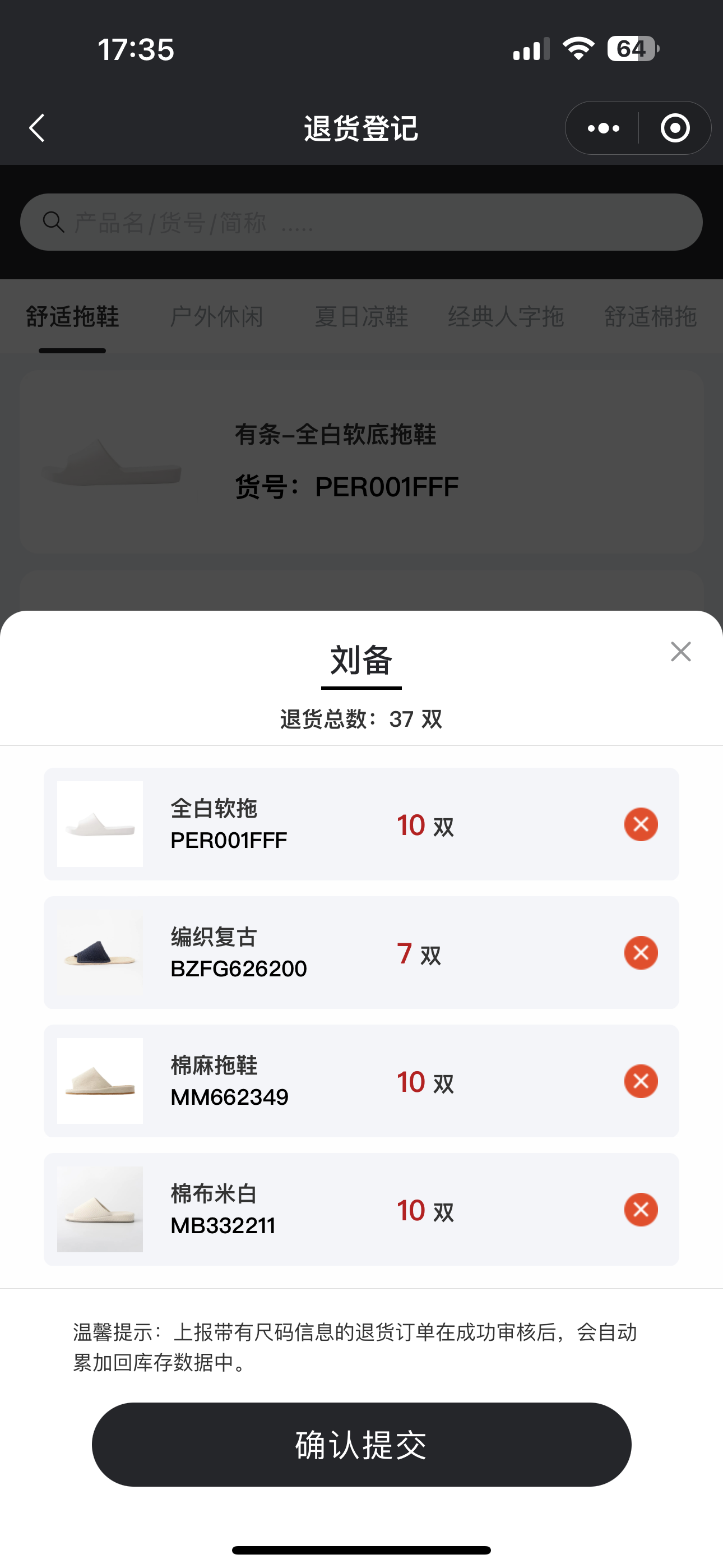Close the 刘备 return list sheet
723x1568 pixels.
click(680, 651)
